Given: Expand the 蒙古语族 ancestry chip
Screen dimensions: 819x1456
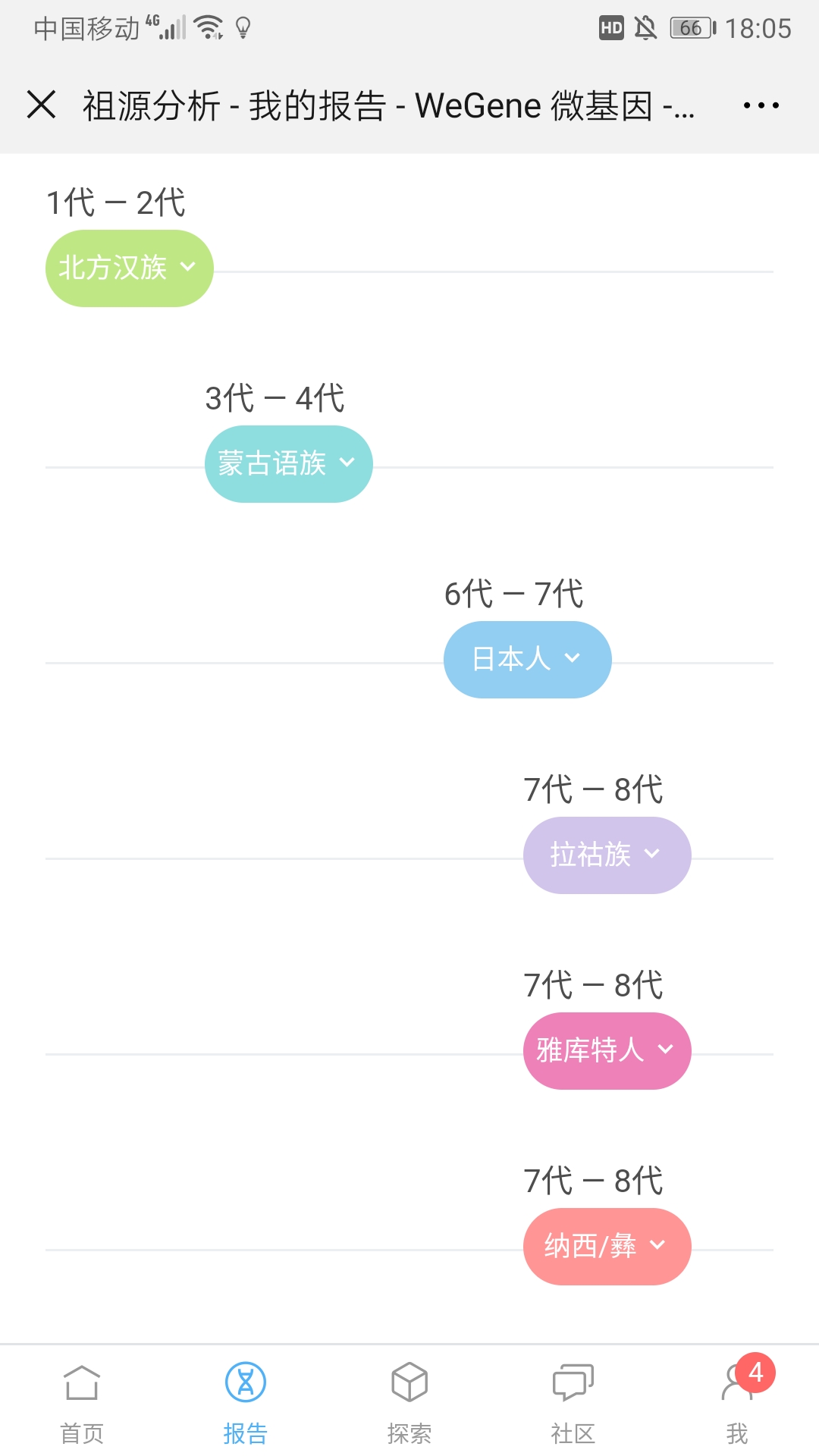Looking at the screenshot, I should tap(288, 464).
